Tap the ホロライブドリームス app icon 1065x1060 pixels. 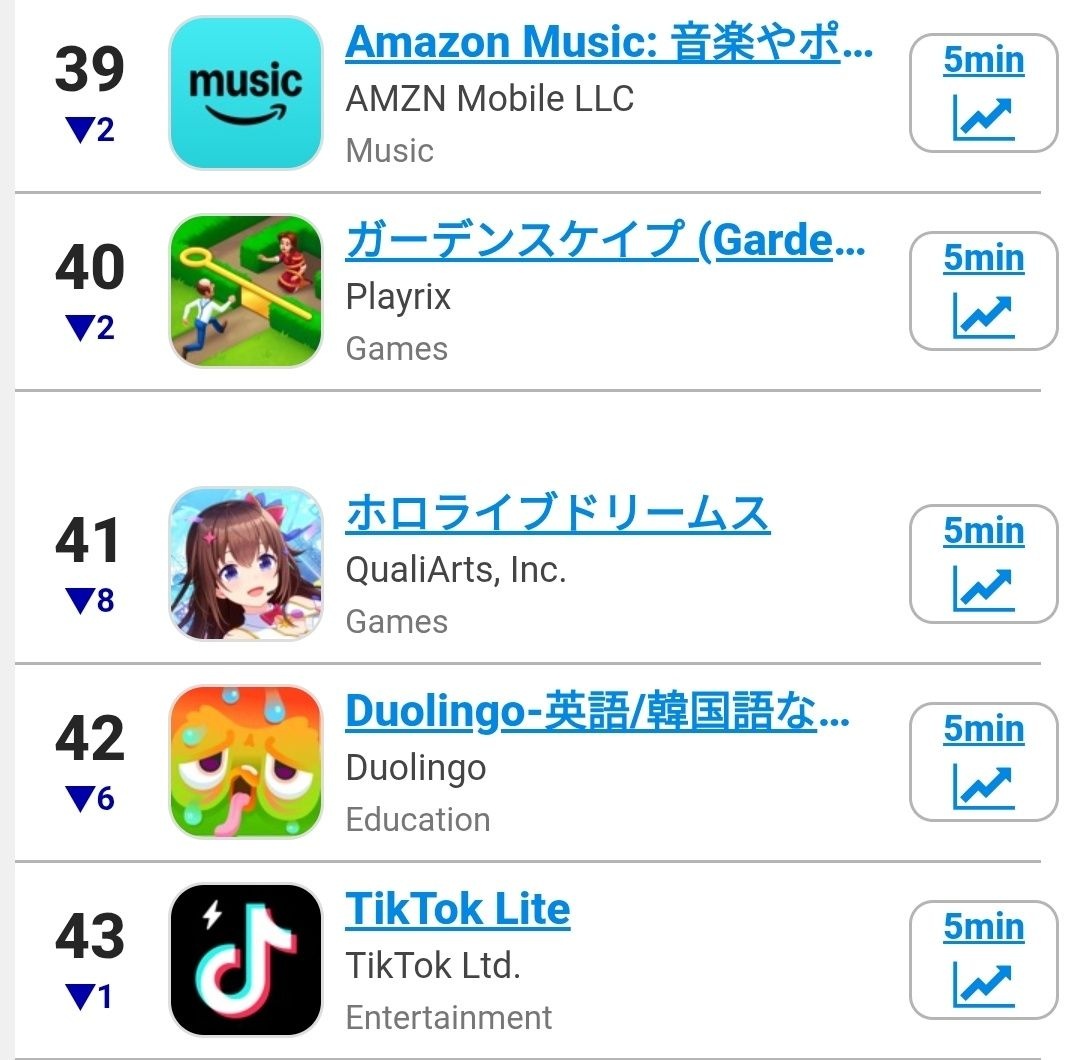246,564
